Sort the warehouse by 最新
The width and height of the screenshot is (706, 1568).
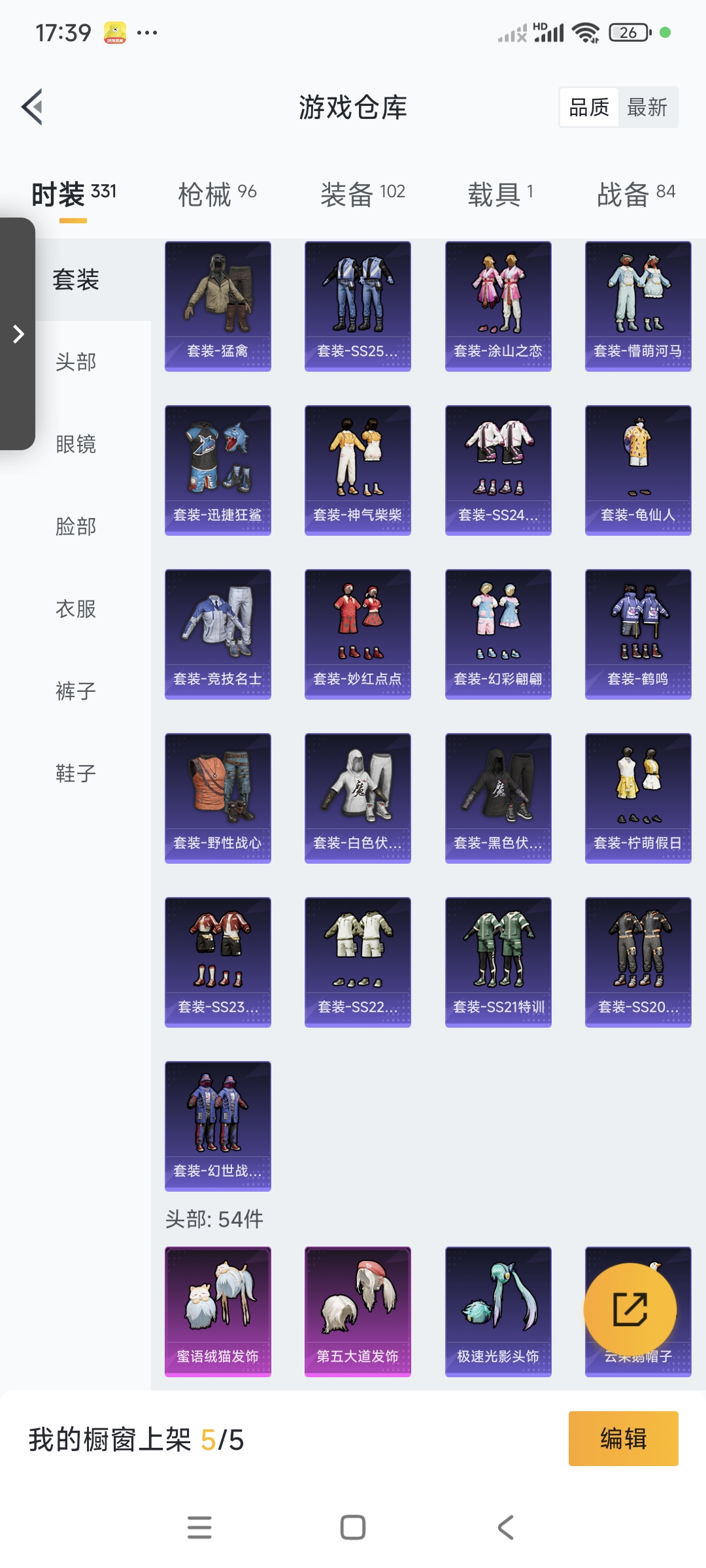pyautogui.click(x=647, y=107)
